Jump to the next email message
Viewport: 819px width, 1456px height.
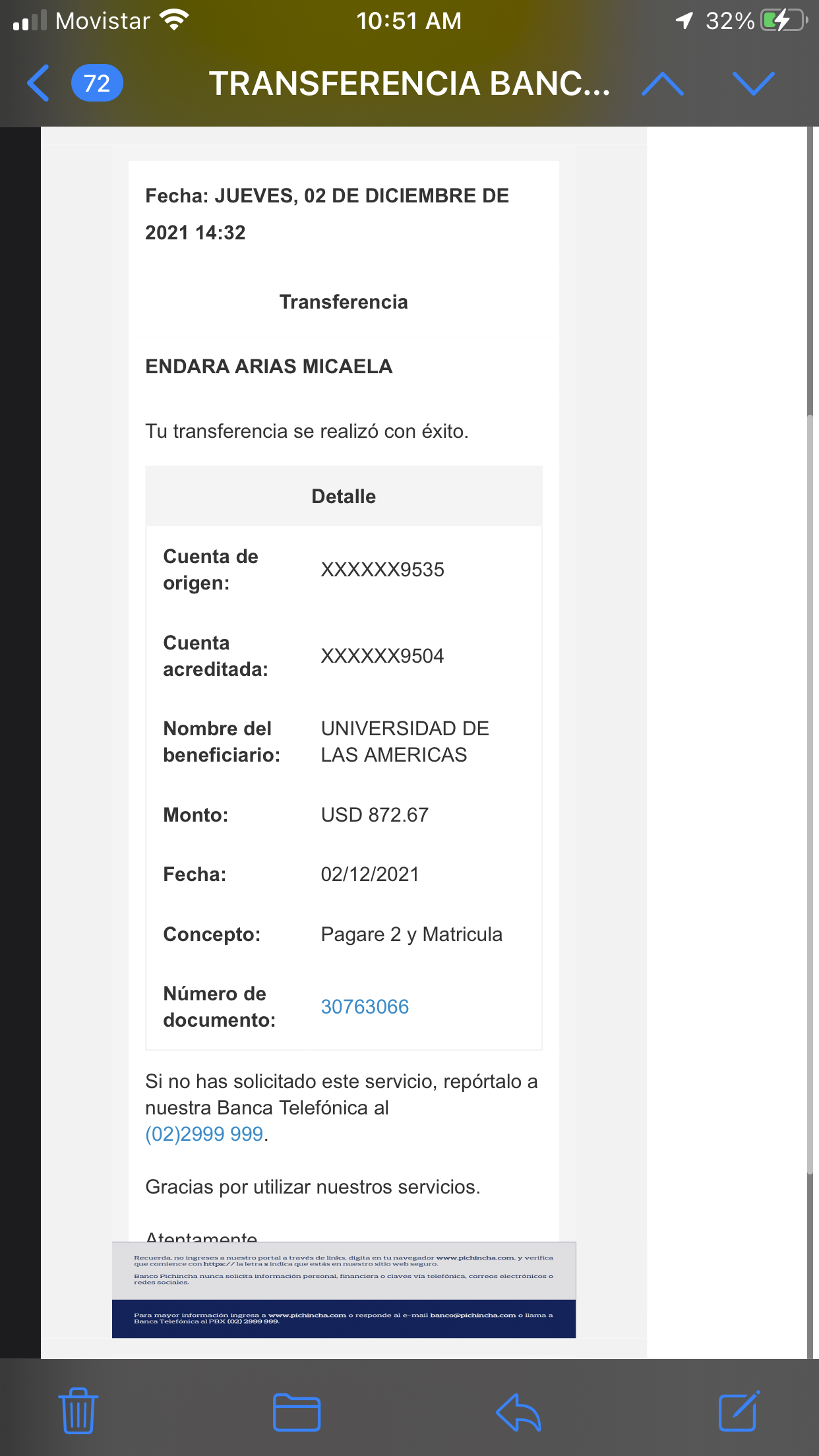(753, 84)
